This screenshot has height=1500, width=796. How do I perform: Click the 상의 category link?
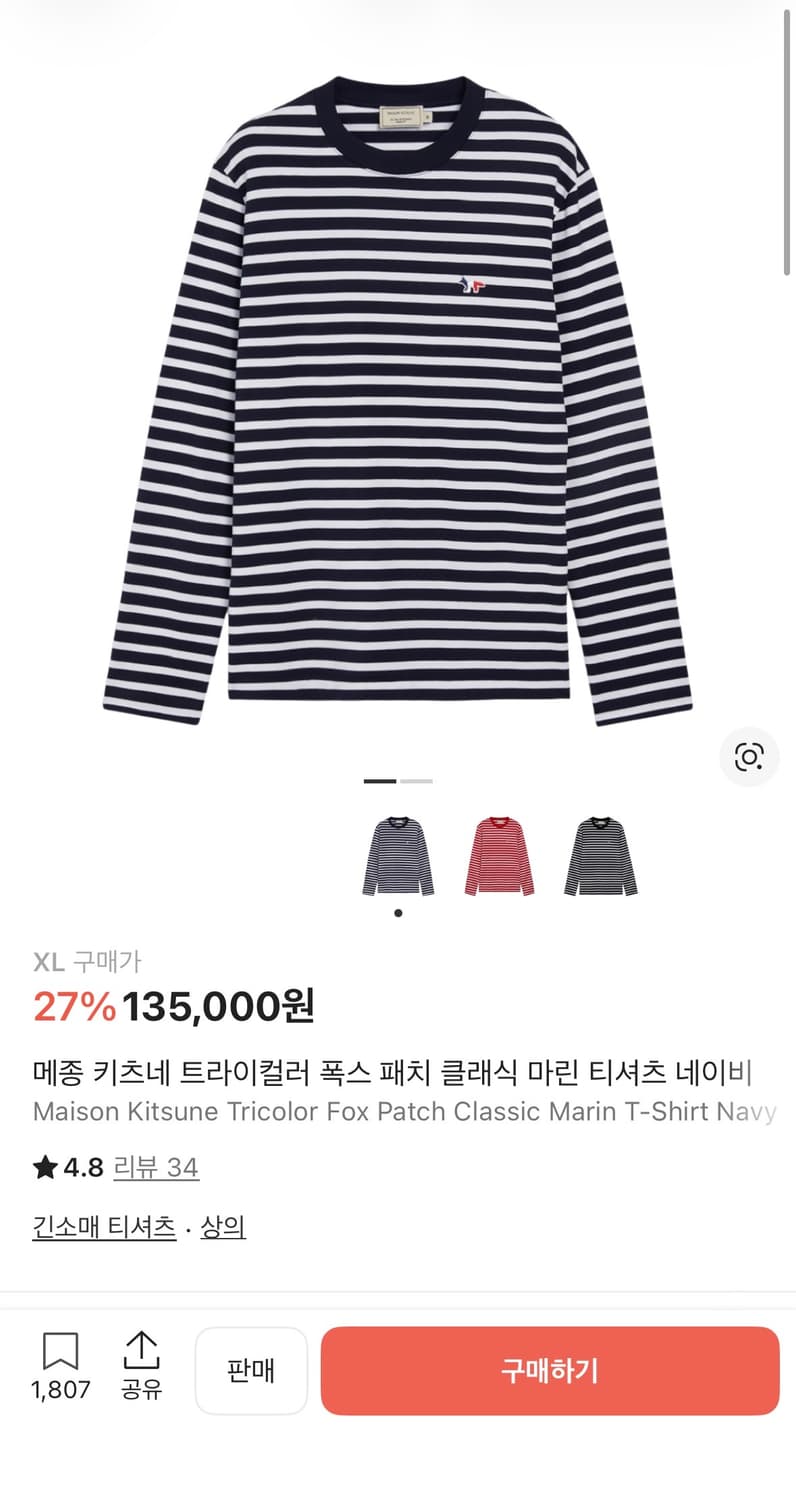click(x=222, y=1228)
